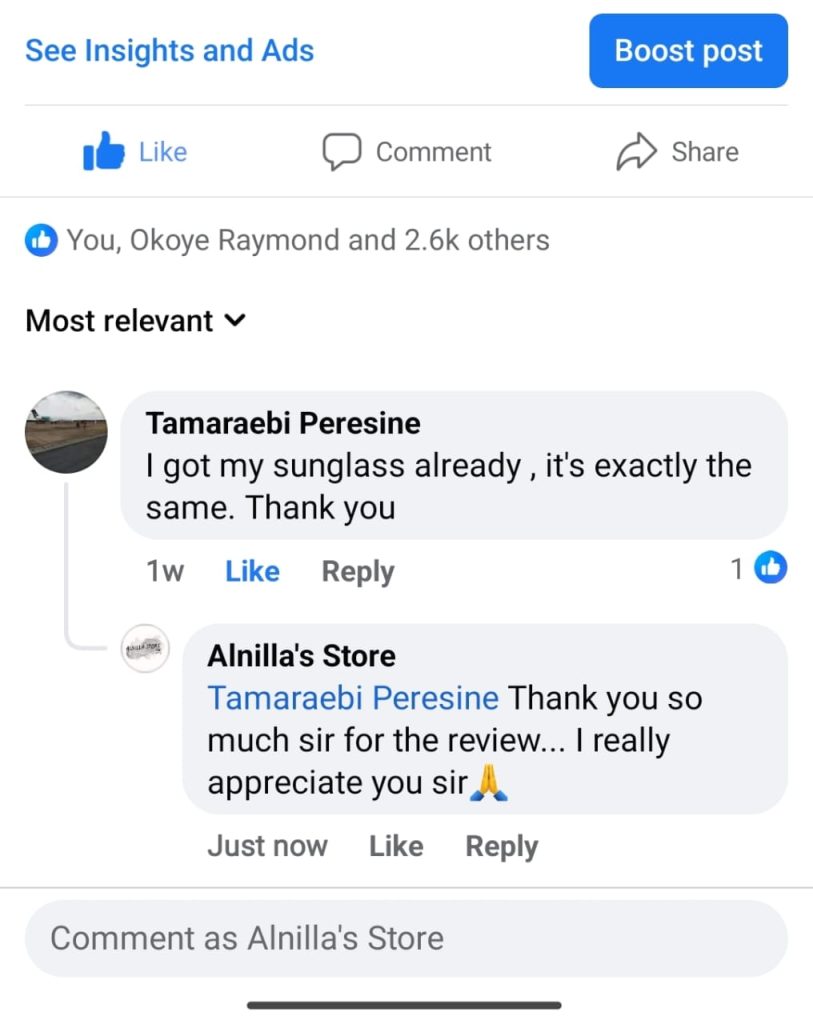
Task: Share this post
Action: (x=677, y=152)
